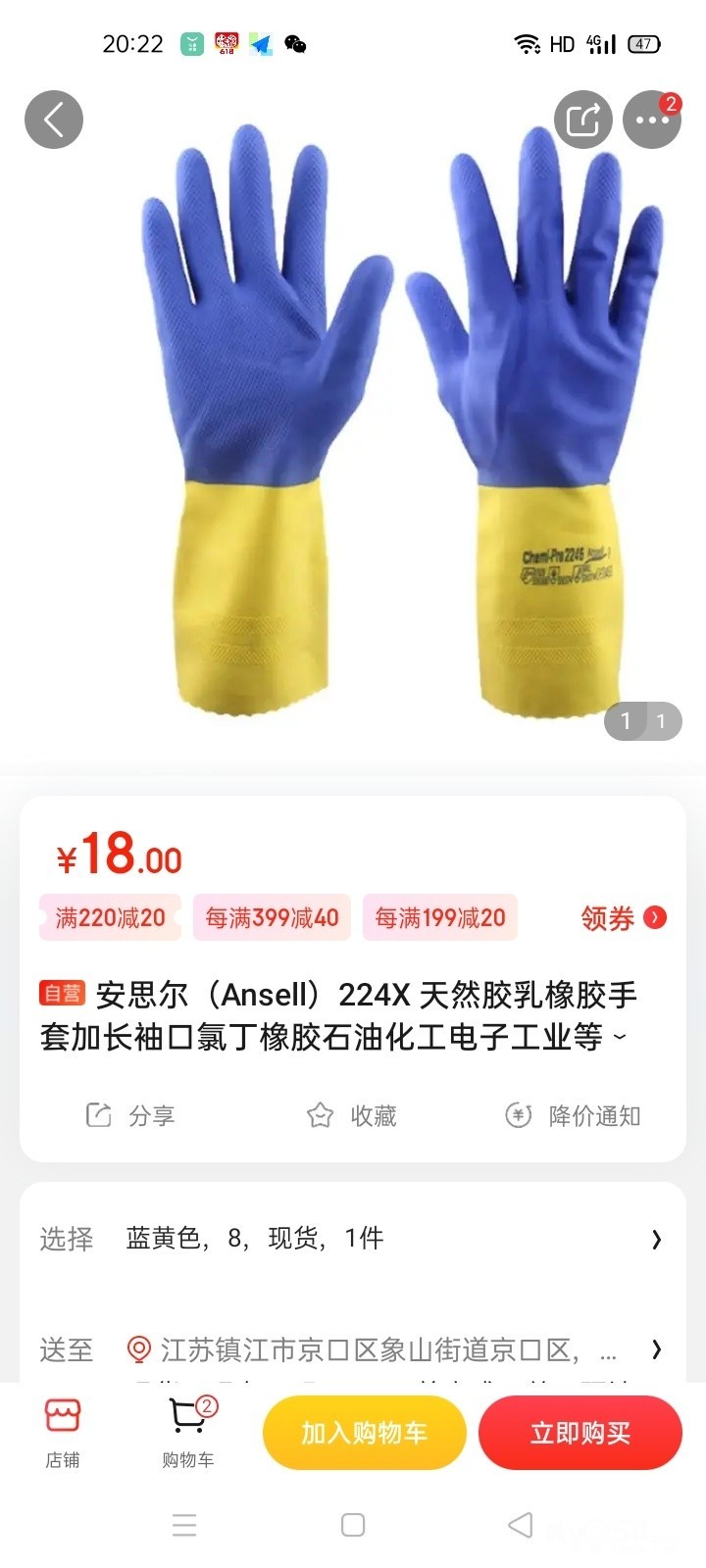The height and width of the screenshot is (1568, 706).
Task: Go to the system home screen
Action: (x=353, y=1525)
